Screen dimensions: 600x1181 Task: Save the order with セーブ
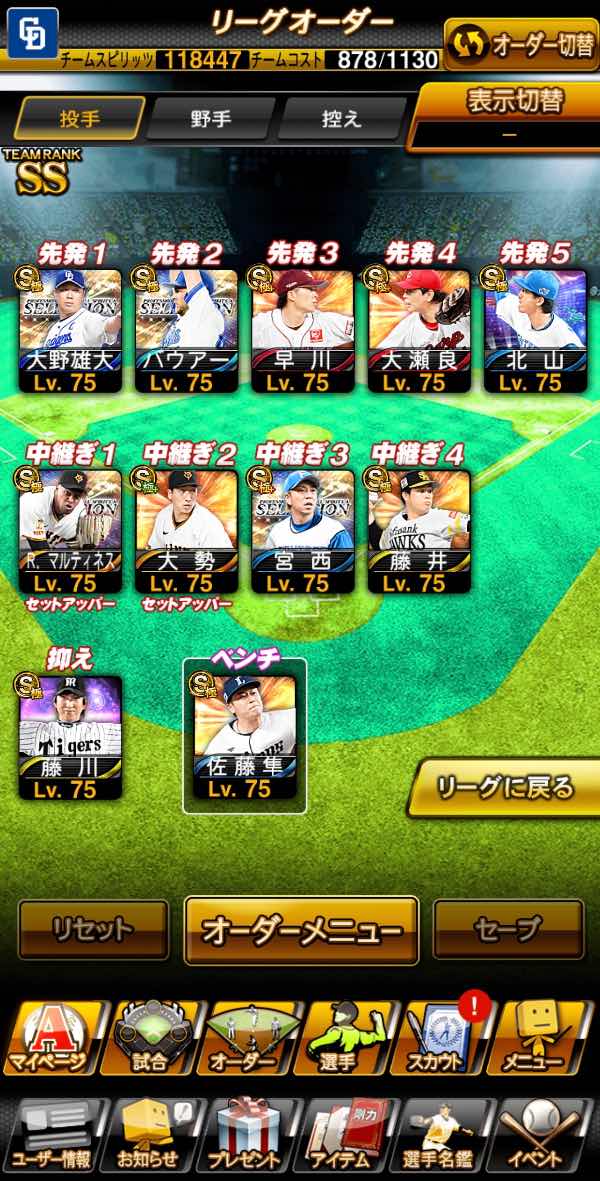(508, 929)
